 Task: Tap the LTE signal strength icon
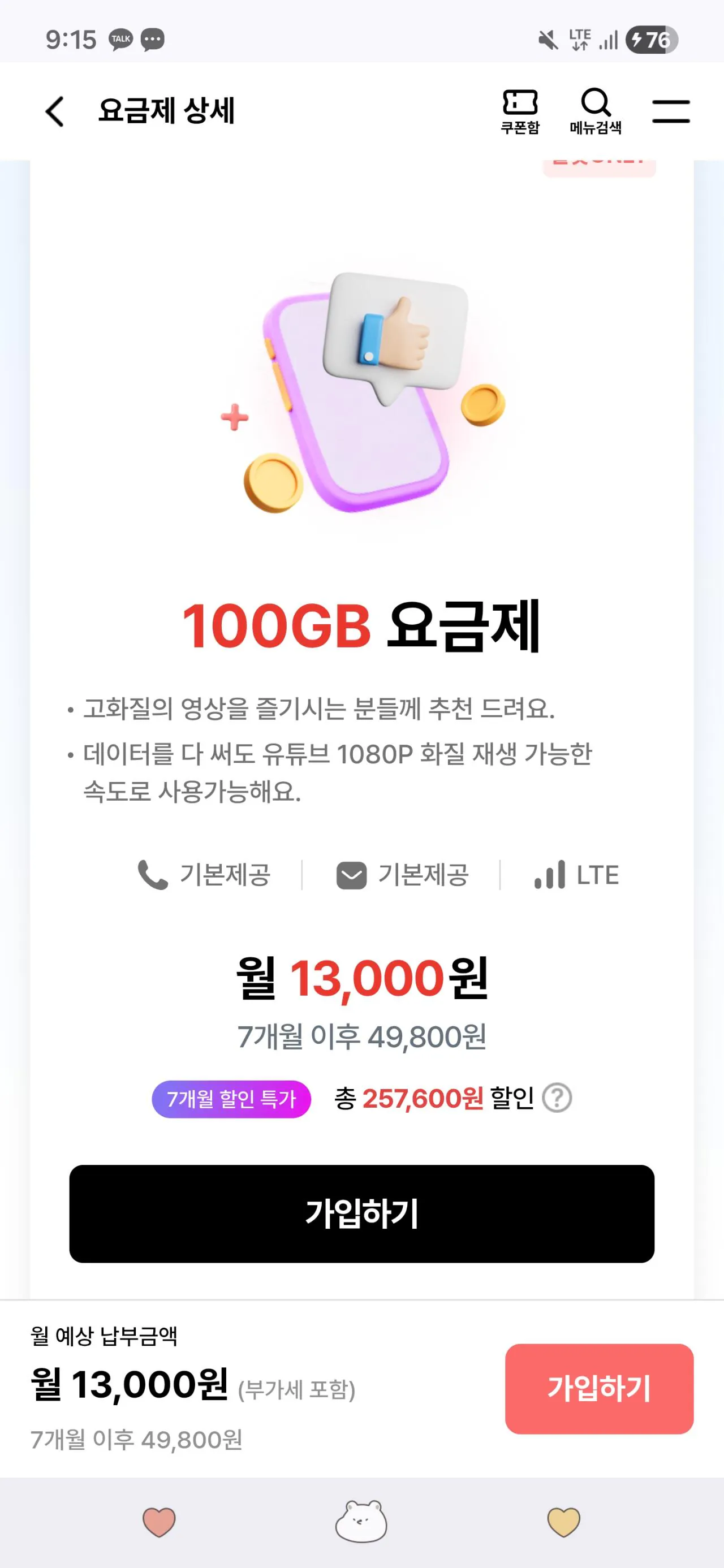[551, 875]
